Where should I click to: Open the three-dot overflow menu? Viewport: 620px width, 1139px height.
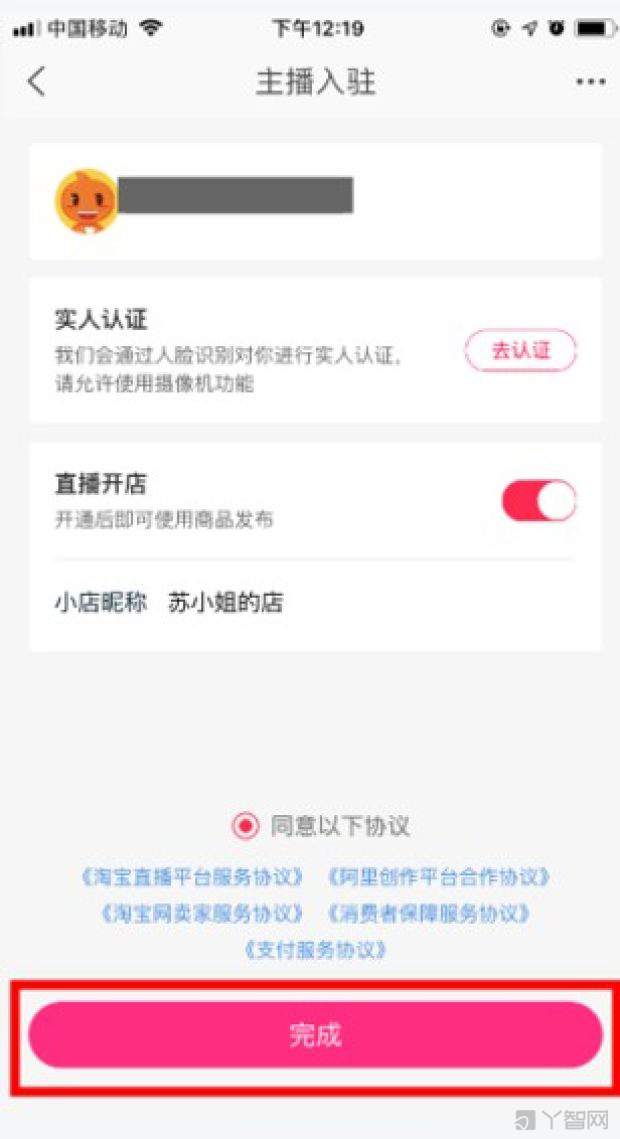click(590, 82)
